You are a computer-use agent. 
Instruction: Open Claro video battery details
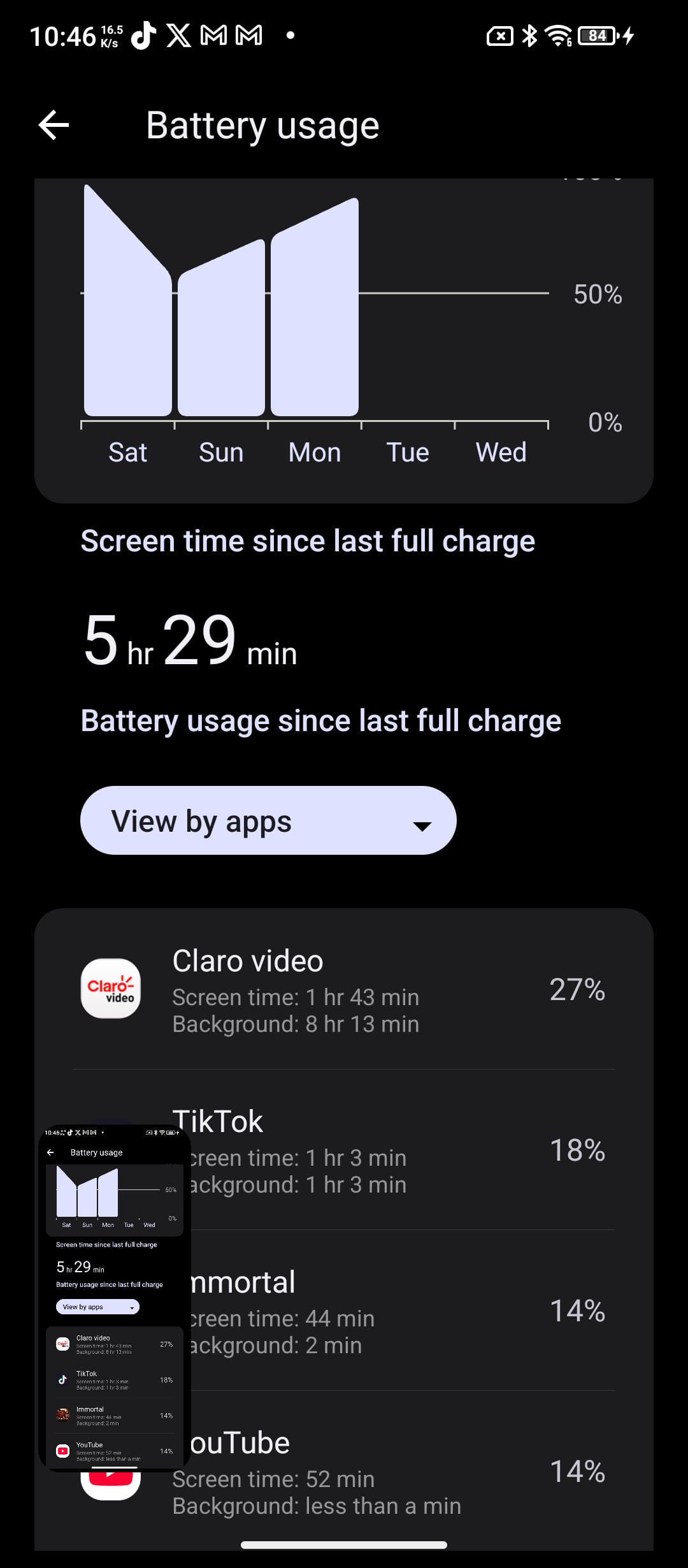coord(344,990)
